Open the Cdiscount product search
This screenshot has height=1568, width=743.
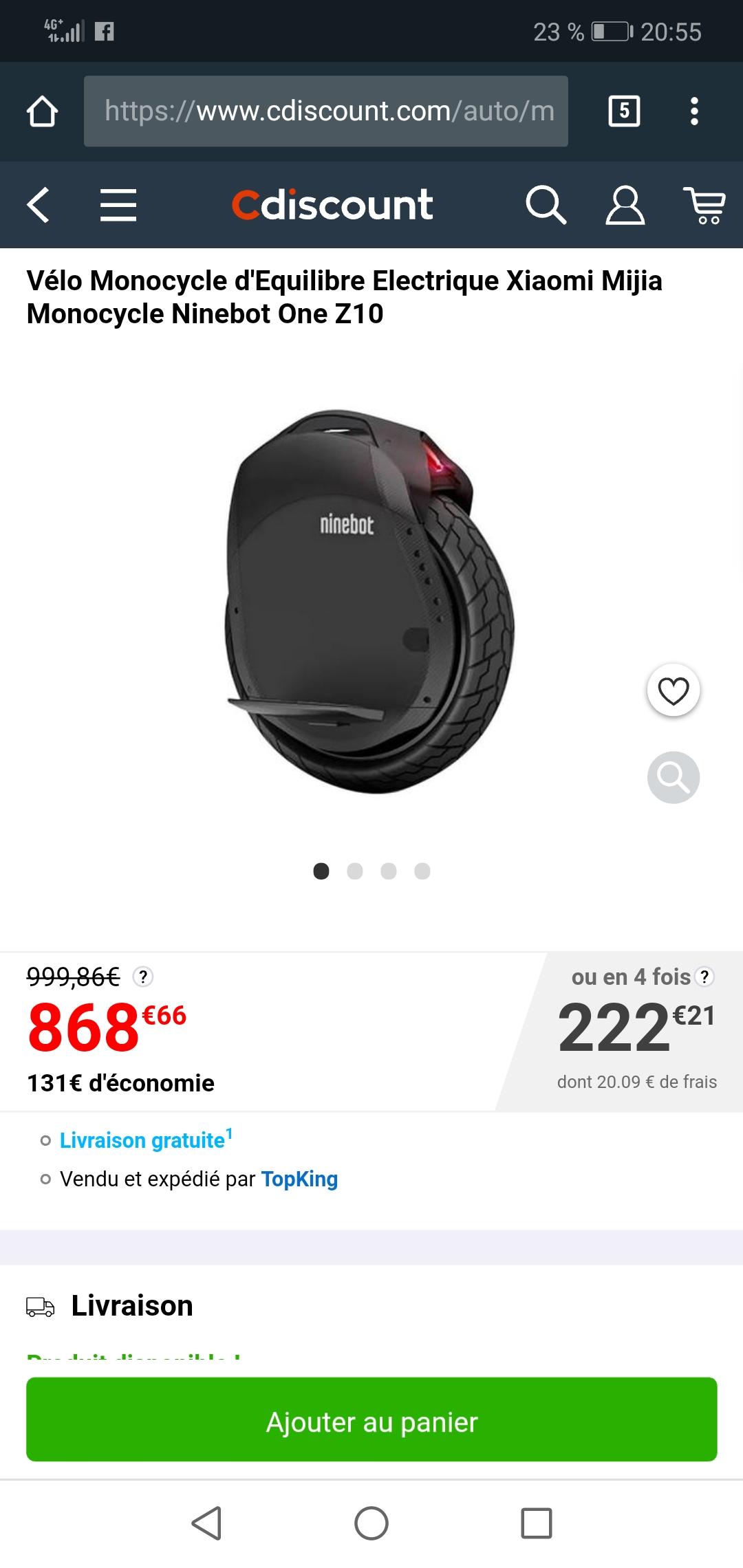tap(546, 205)
